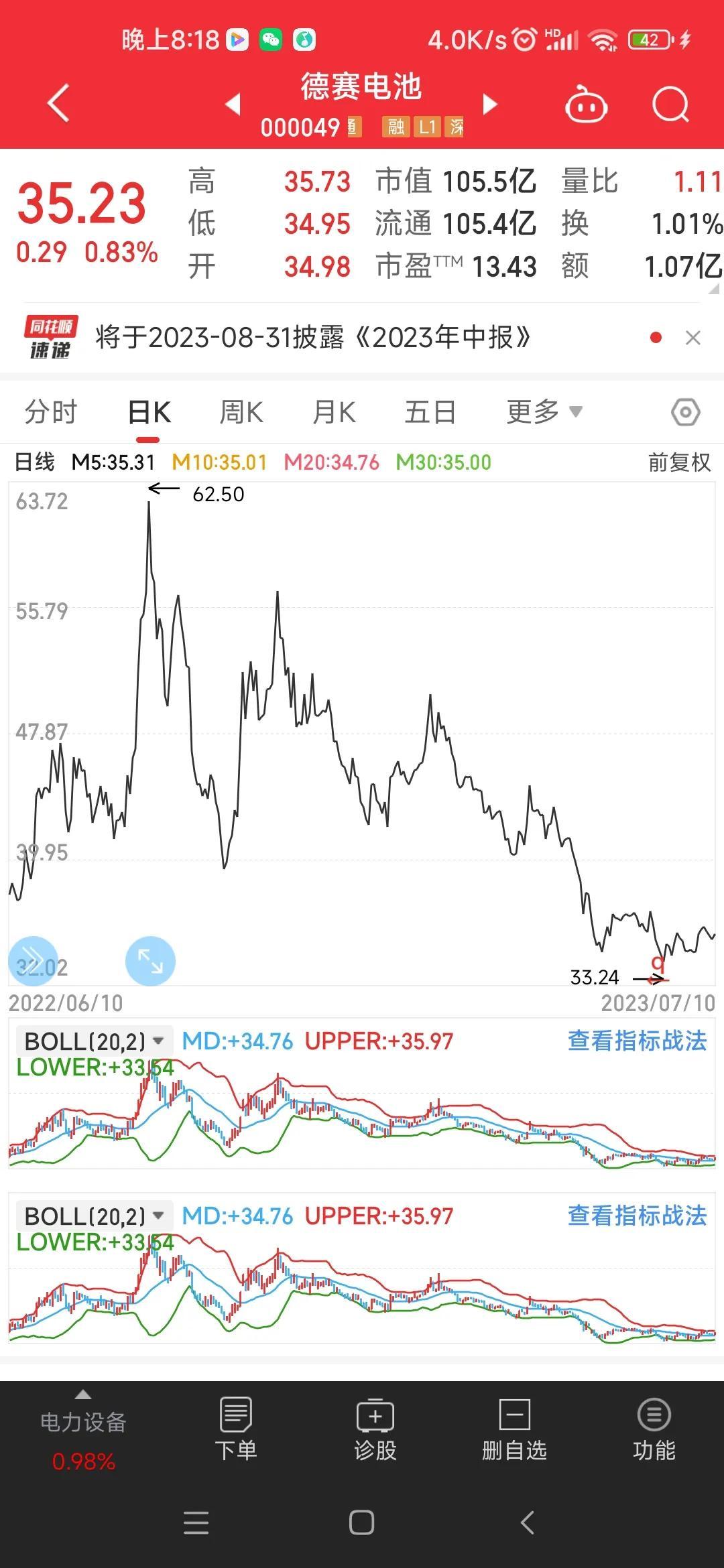Expand the 更多 chart period dropdown
Screen dimensions: 724x1568
pyautogui.click(x=544, y=412)
